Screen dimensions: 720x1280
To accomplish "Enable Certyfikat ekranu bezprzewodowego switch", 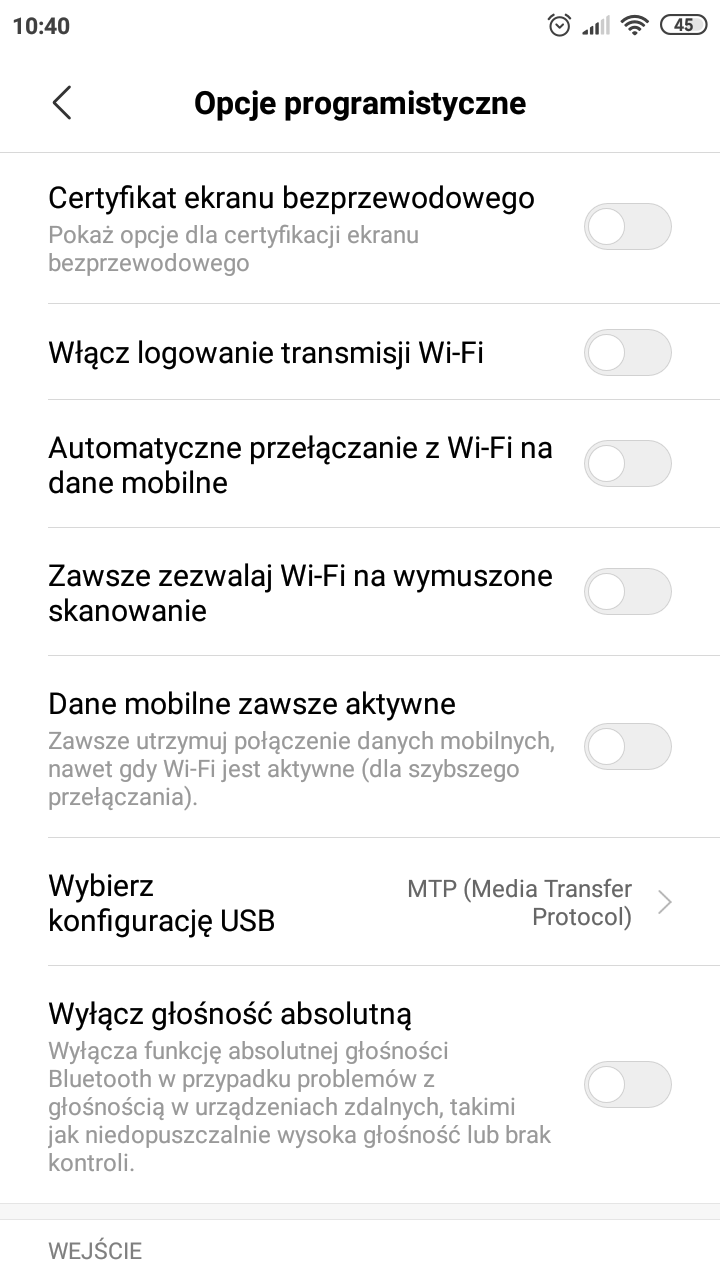I will [627, 227].
